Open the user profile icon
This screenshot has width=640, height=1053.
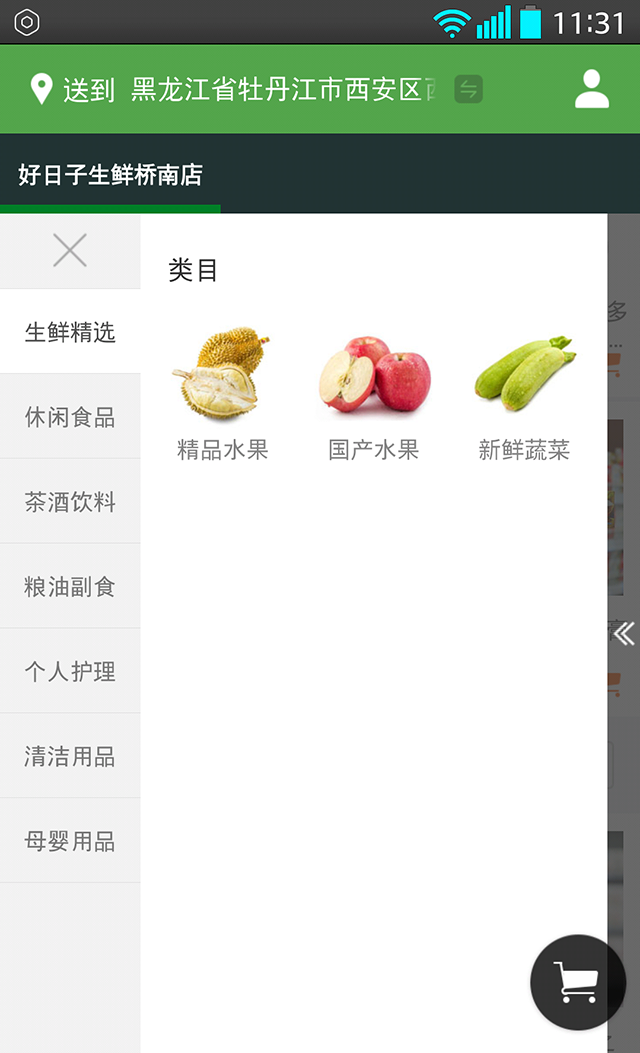coord(592,89)
